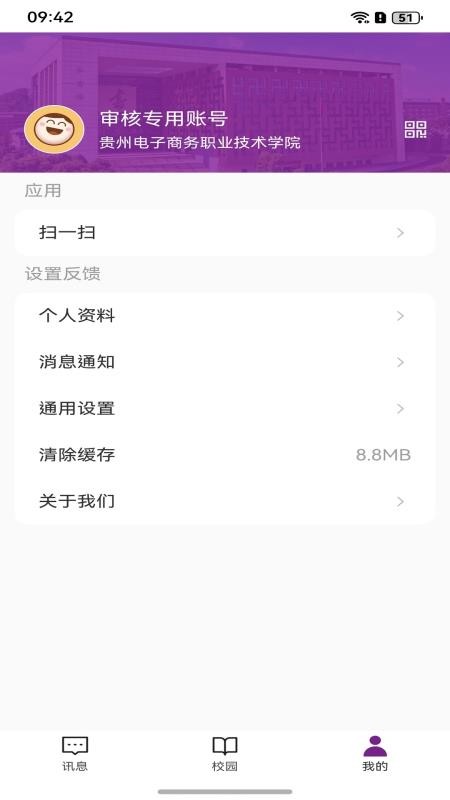This screenshot has height=800, width=450.
Task: Switch to the 讯息 tab
Action: pos(75,754)
